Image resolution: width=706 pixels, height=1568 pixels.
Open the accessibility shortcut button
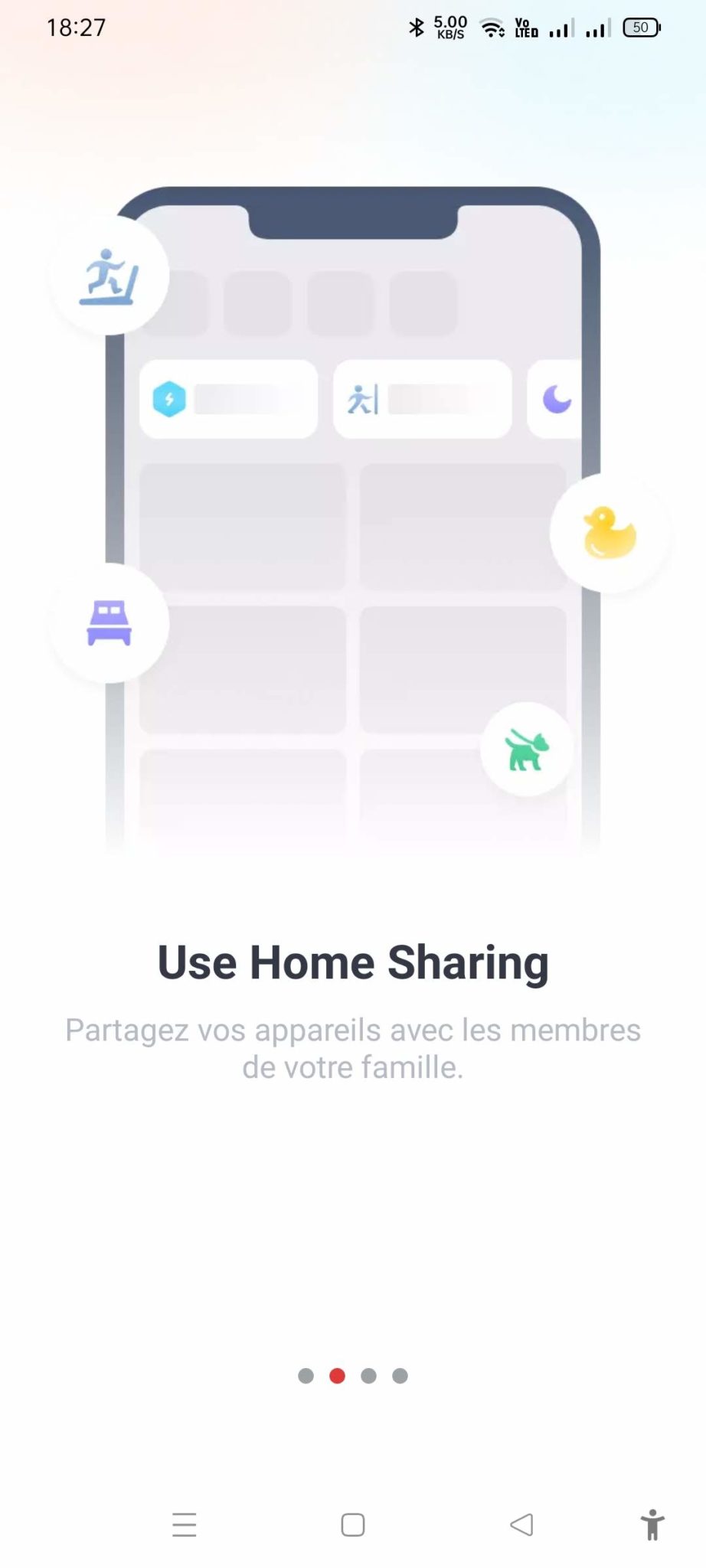[652, 1524]
